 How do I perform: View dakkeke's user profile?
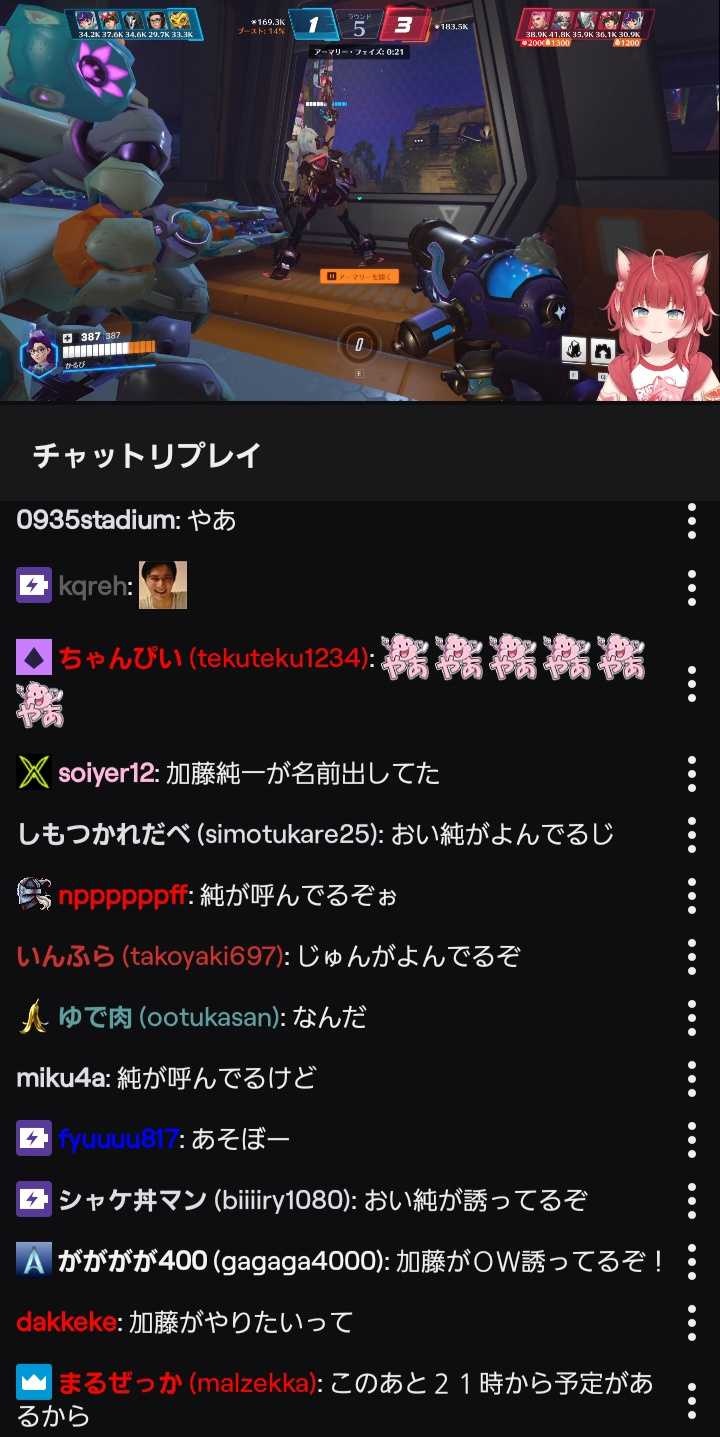click(x=66, y=1323)
